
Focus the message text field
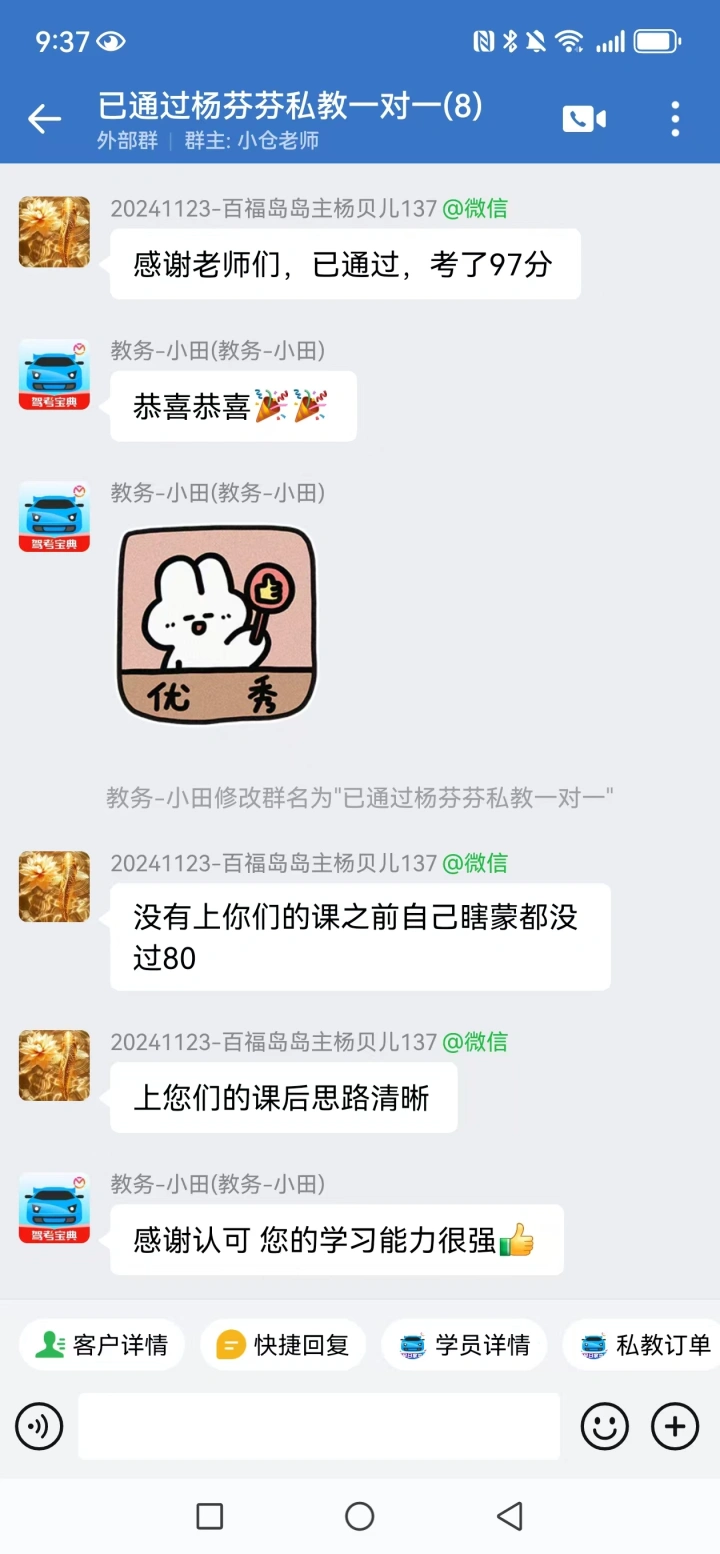(319, 1426)
